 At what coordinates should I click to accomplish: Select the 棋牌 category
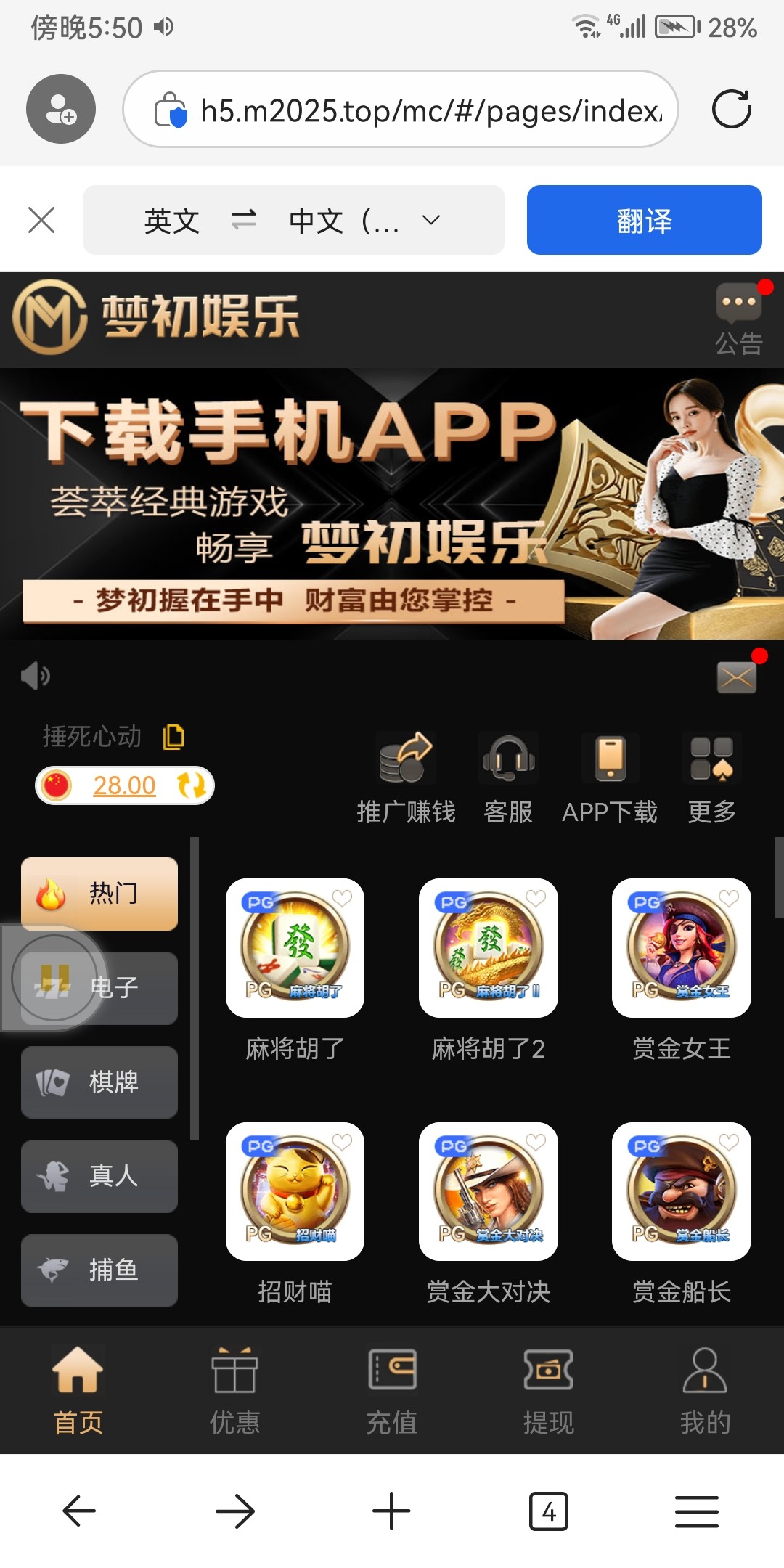pos(99,1082)
